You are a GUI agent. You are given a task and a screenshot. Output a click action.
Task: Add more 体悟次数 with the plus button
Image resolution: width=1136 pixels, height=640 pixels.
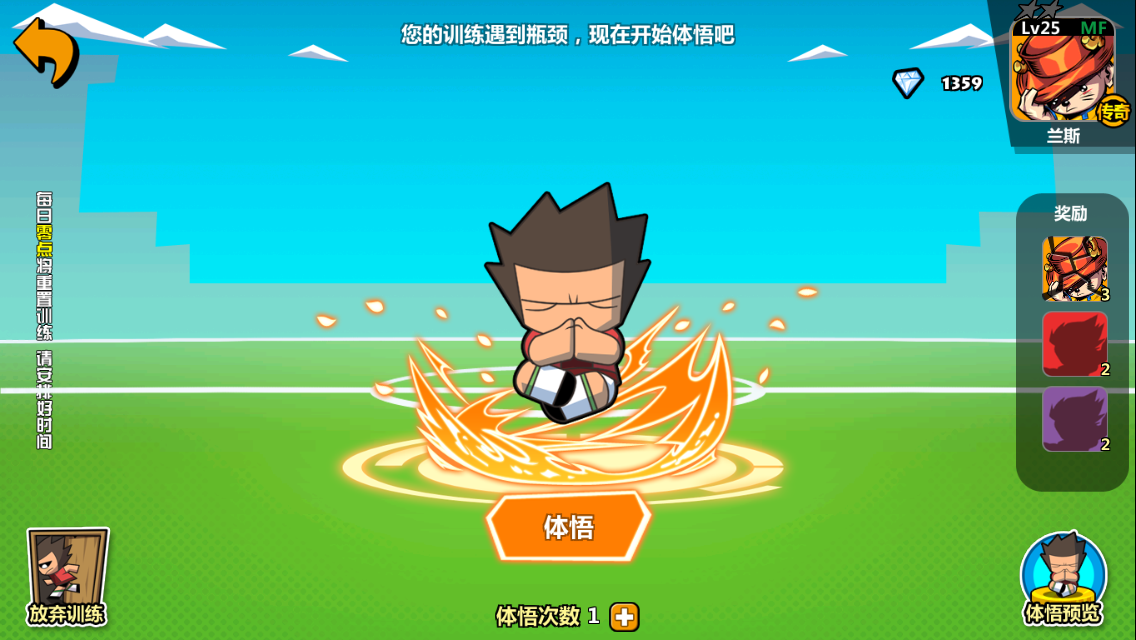pos(624,617)
